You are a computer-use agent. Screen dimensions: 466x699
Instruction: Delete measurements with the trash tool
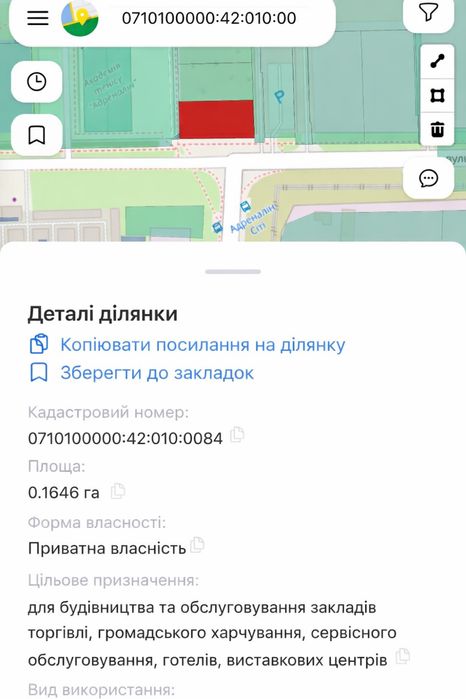pos(437,129)
